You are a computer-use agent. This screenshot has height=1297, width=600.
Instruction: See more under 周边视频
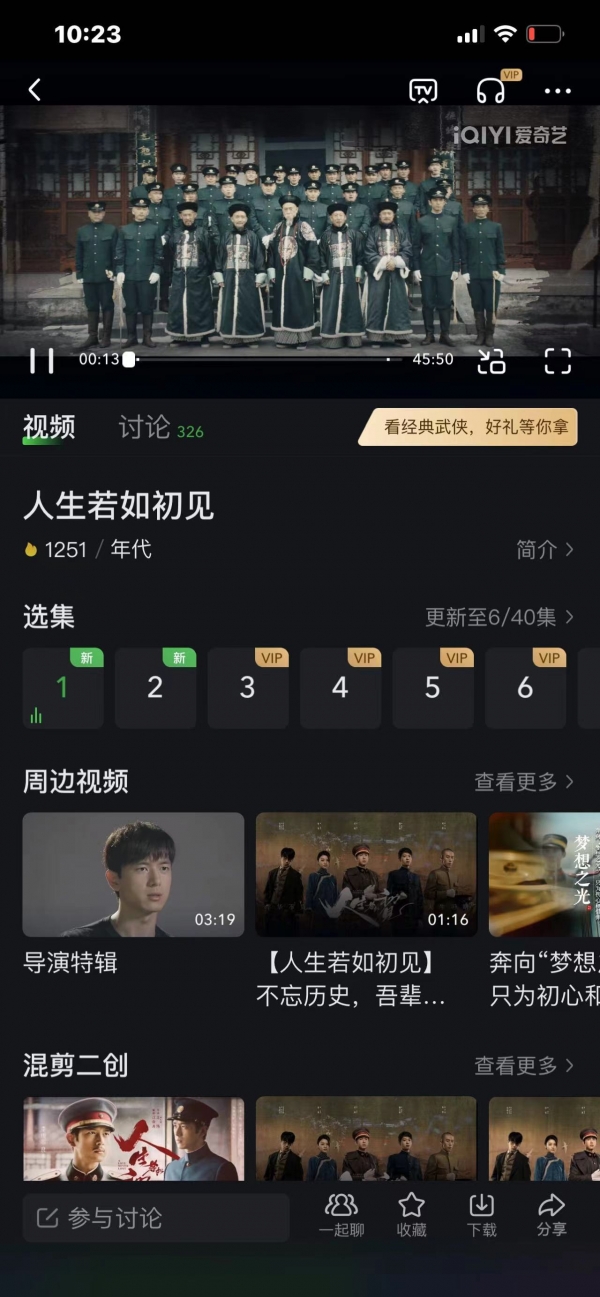[x=524, y=782]
